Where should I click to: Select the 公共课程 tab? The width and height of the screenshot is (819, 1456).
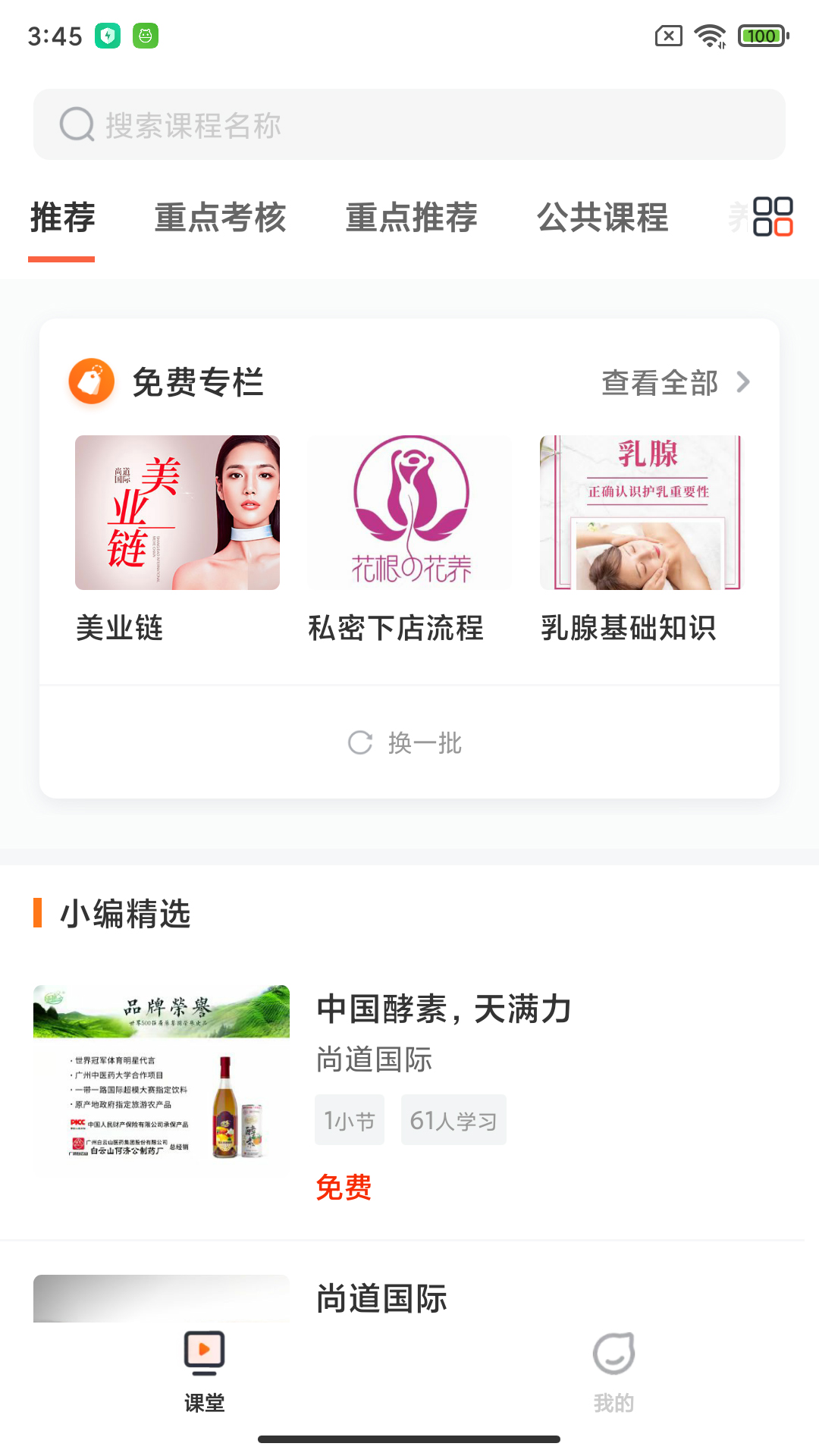[603, 219]
